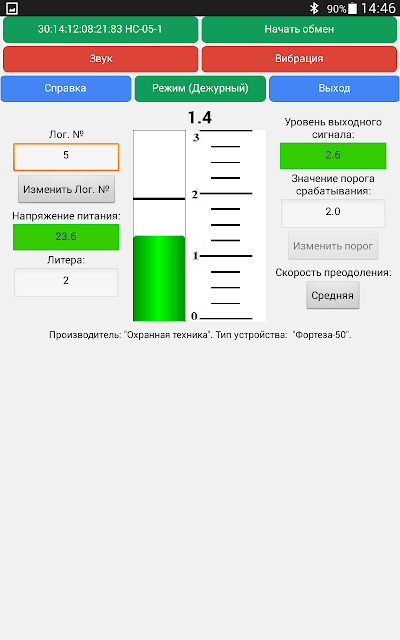Screen dimensions: 400x640
Task: Focus the Лог. № input field
Action: [x=66, y=157]
